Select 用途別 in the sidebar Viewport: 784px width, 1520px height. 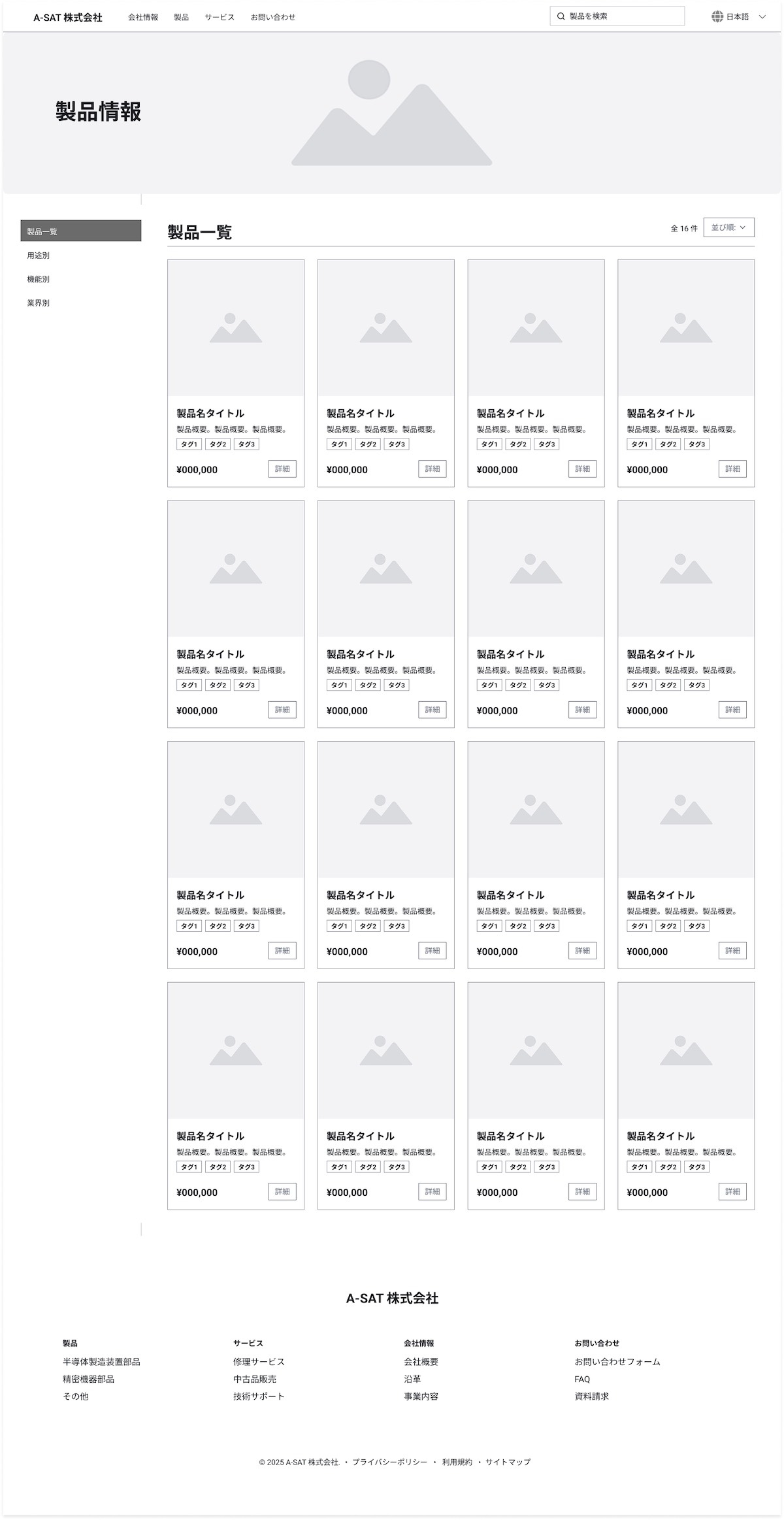(x=39, y=256)
